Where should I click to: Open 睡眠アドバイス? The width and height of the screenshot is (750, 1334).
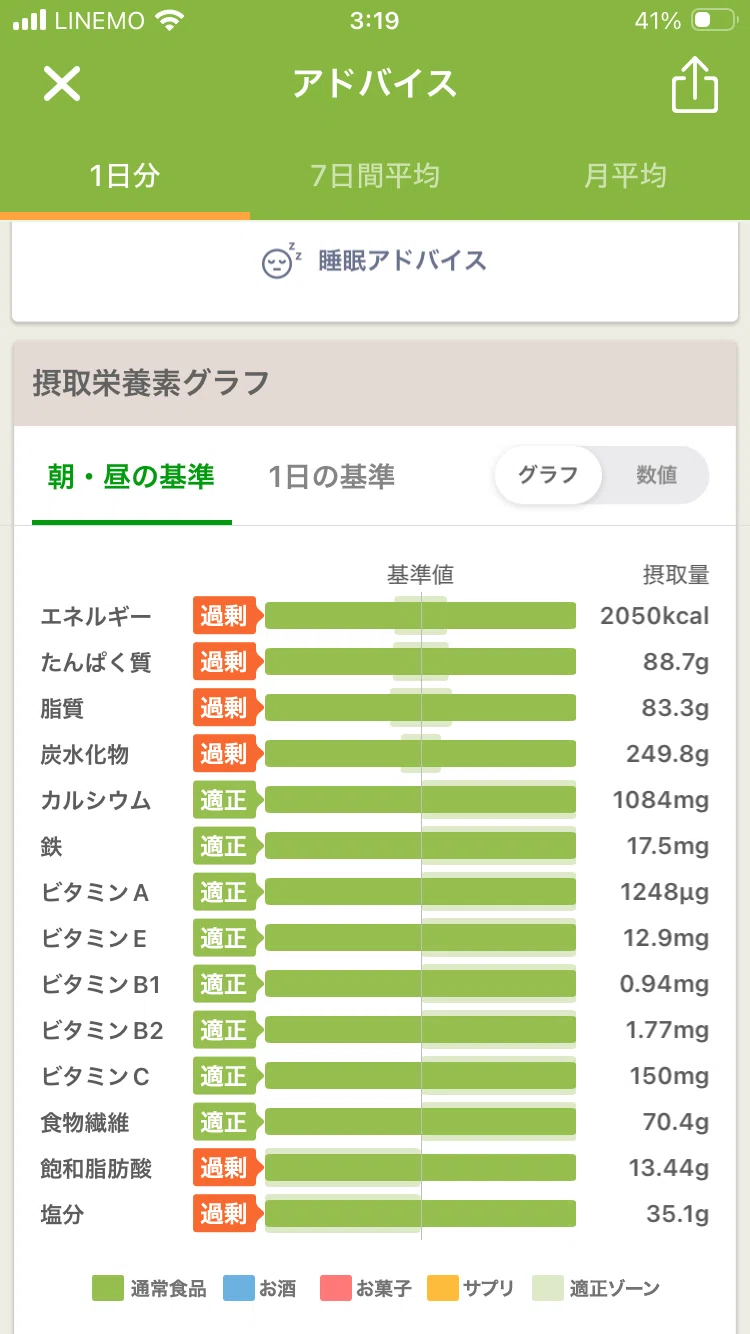tap(375, 261)
